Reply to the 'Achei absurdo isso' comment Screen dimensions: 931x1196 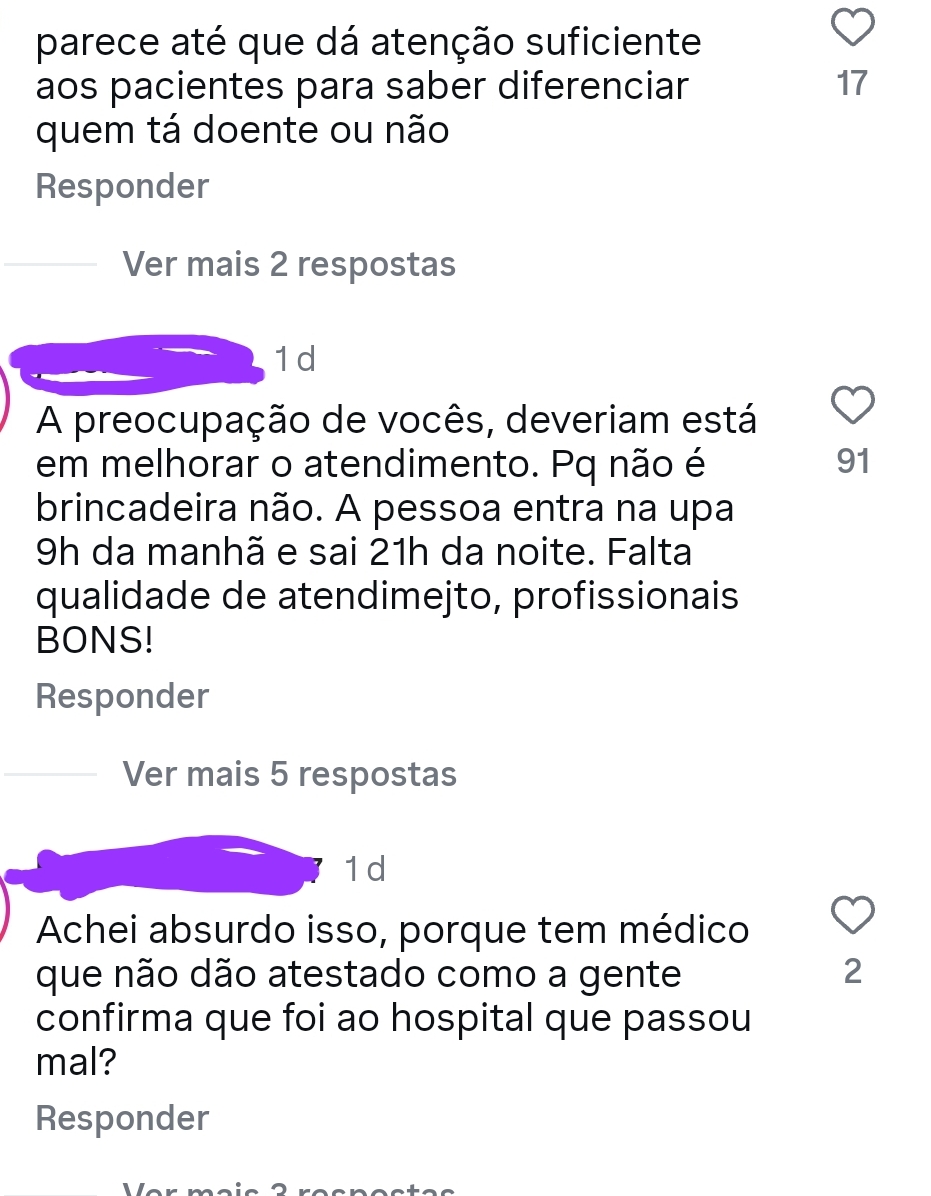pos(122,1118)
